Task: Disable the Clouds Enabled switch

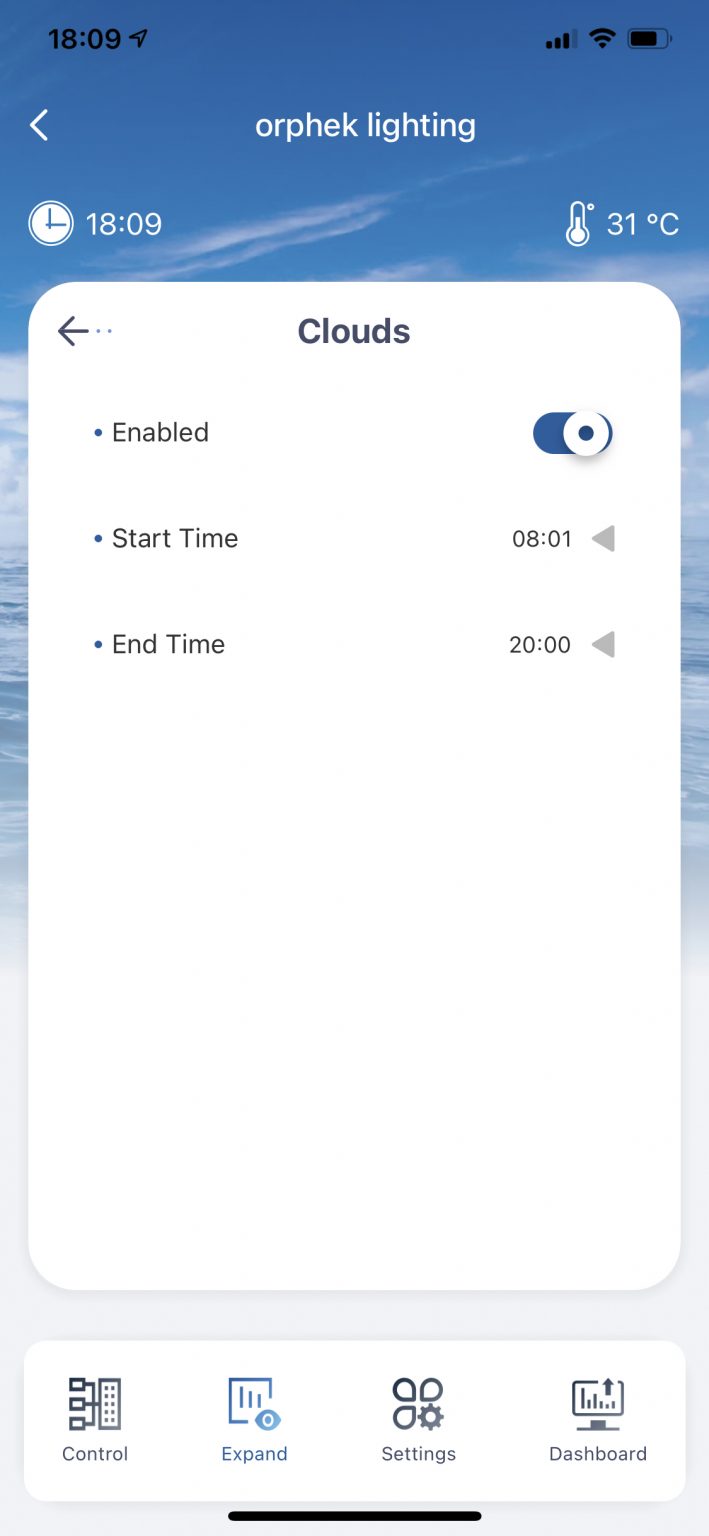Action: point(572,433)
